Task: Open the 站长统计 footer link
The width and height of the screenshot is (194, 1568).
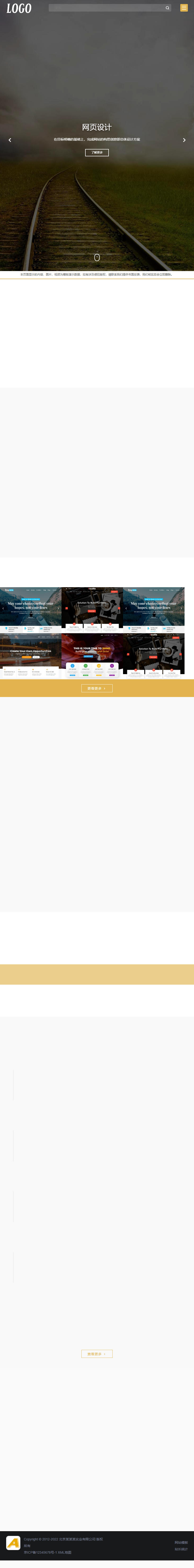Action: click(x=181, y=1549)
